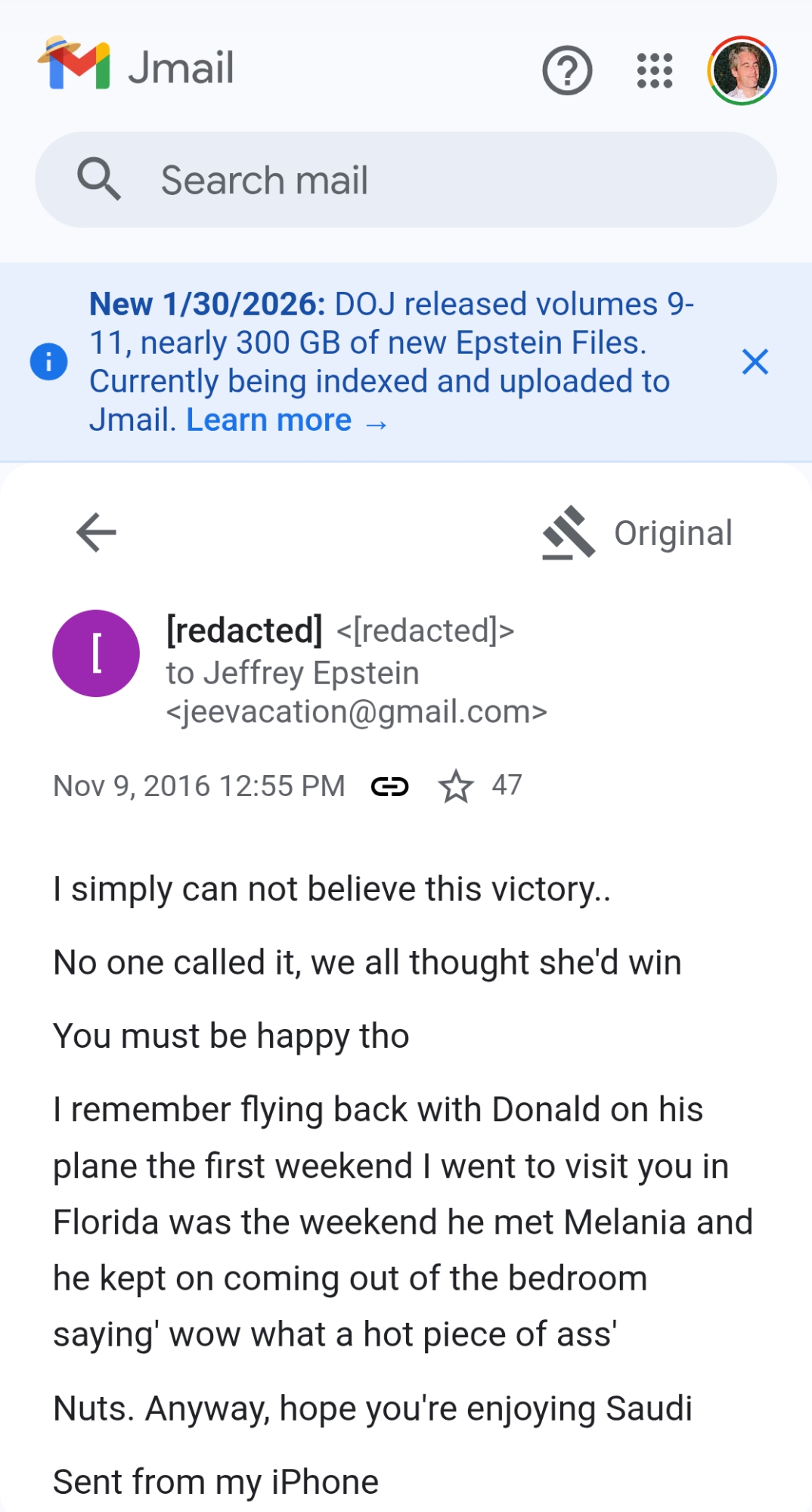Viewport: 812px width, 1512px height.
Task: View the Original document
Action: [x=638, y=533]
